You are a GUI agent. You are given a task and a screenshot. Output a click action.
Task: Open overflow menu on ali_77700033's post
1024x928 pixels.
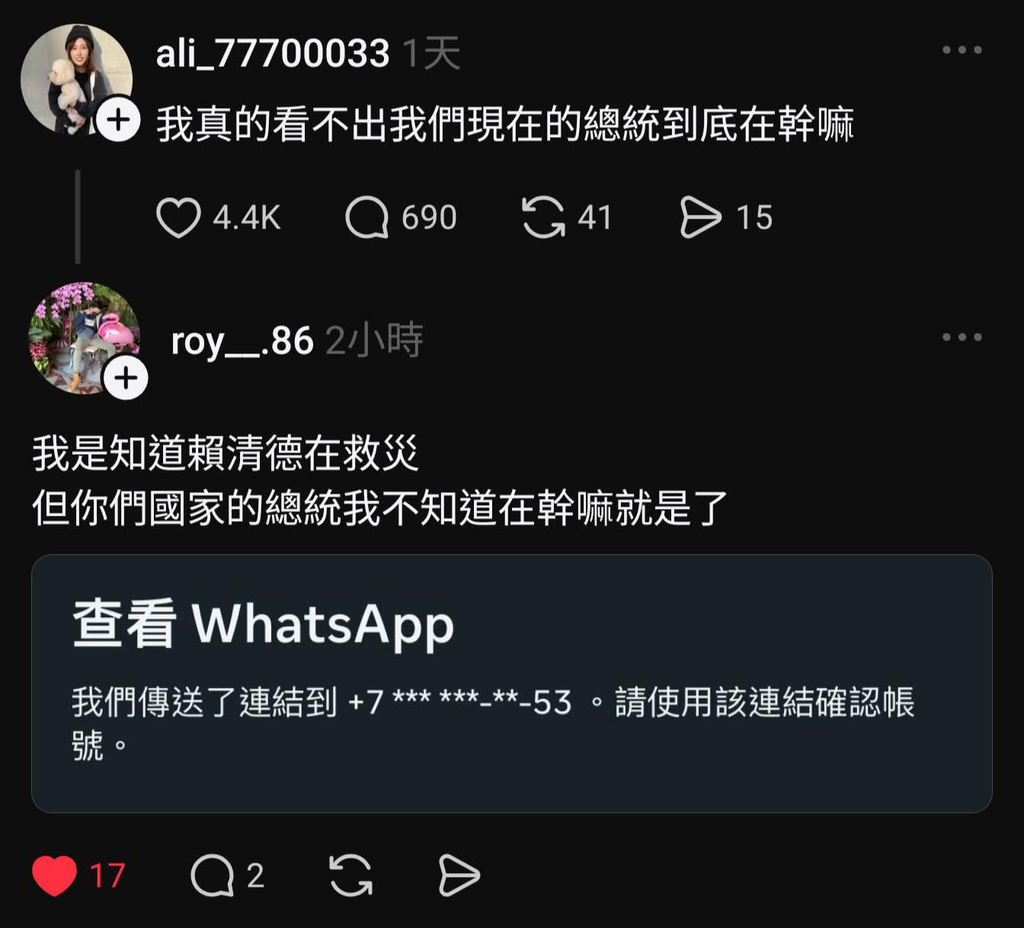click(x=962, y=51)
